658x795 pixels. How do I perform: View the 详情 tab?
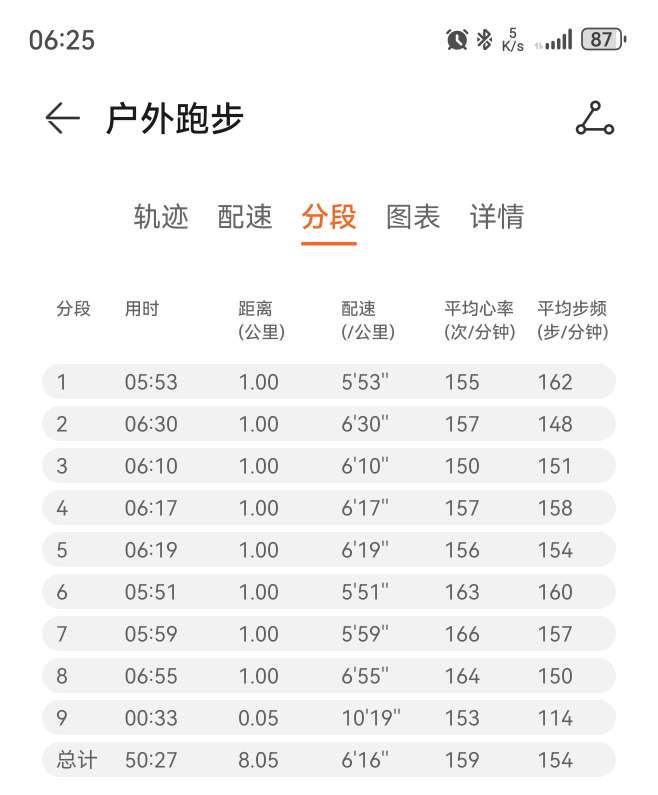(497, 217)
